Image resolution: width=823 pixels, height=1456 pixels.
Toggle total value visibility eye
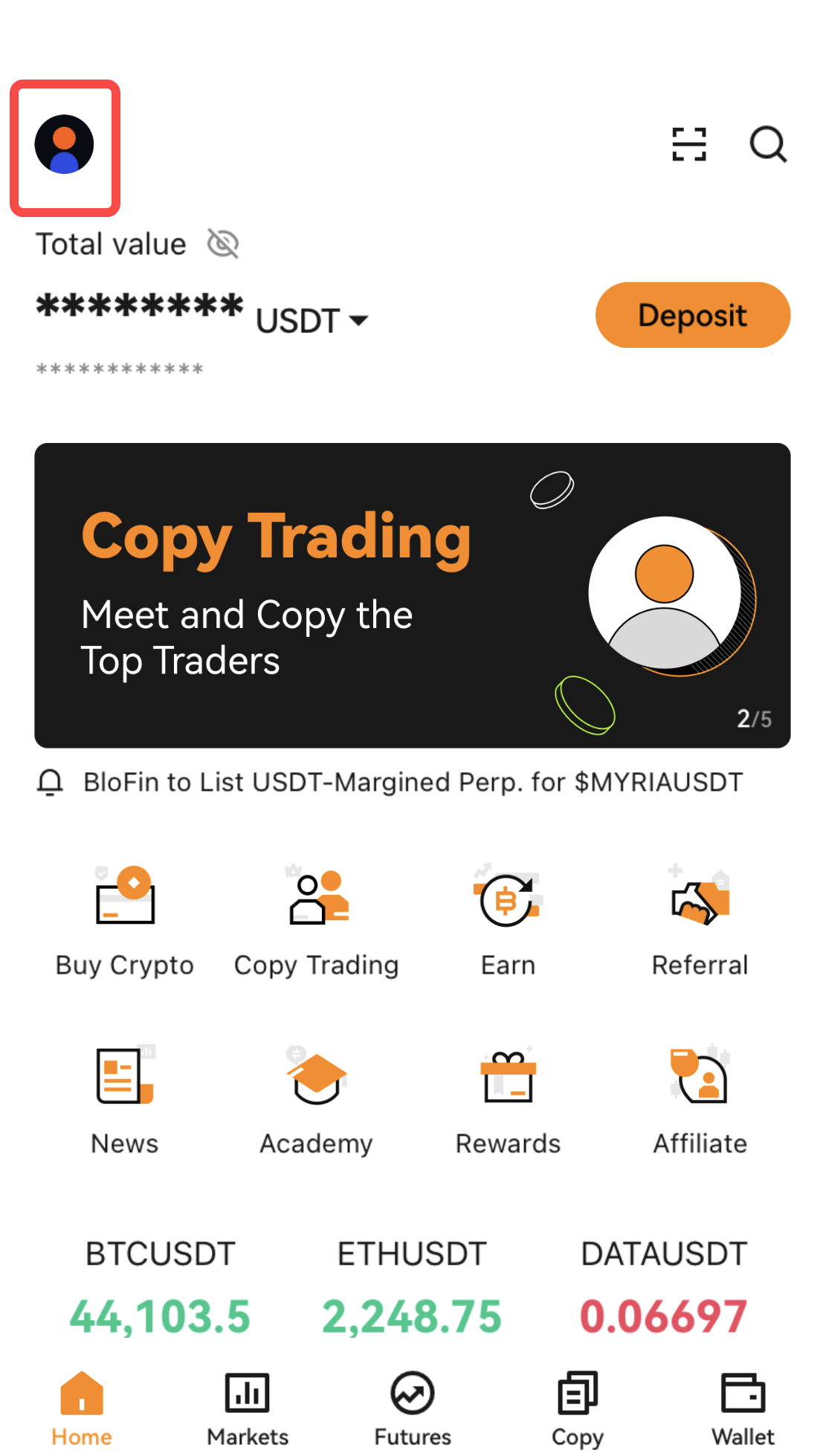pyautogui.click(x=222, y=244)
